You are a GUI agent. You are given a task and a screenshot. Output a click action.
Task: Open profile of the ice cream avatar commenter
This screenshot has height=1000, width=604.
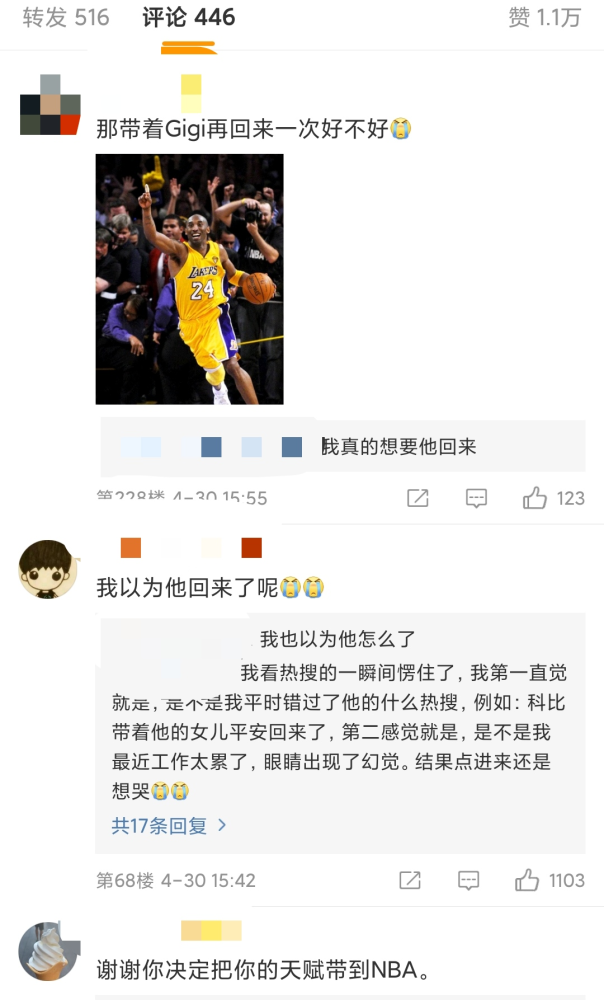[49, 951]
